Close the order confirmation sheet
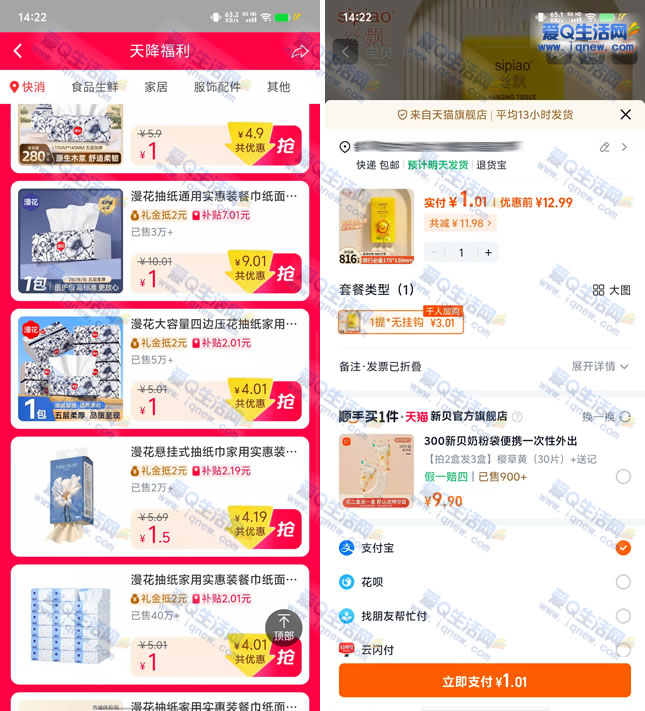This screenshot has height=711, width=645. [626, 114]
